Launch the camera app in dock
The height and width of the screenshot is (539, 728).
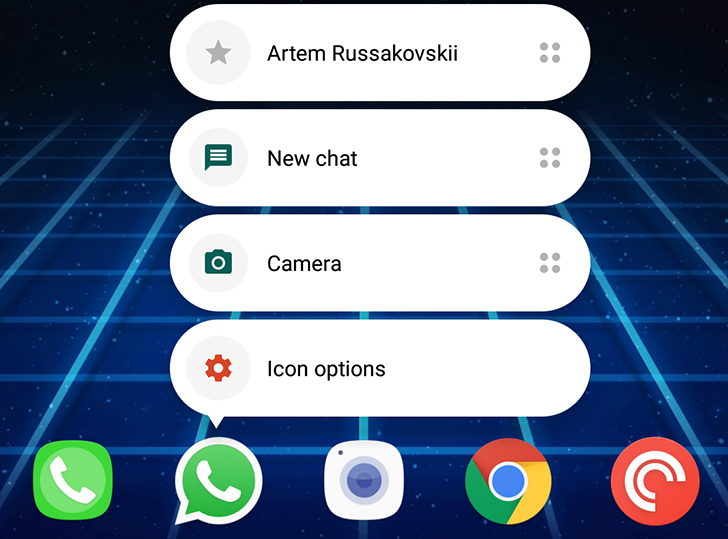pos(363,482)
